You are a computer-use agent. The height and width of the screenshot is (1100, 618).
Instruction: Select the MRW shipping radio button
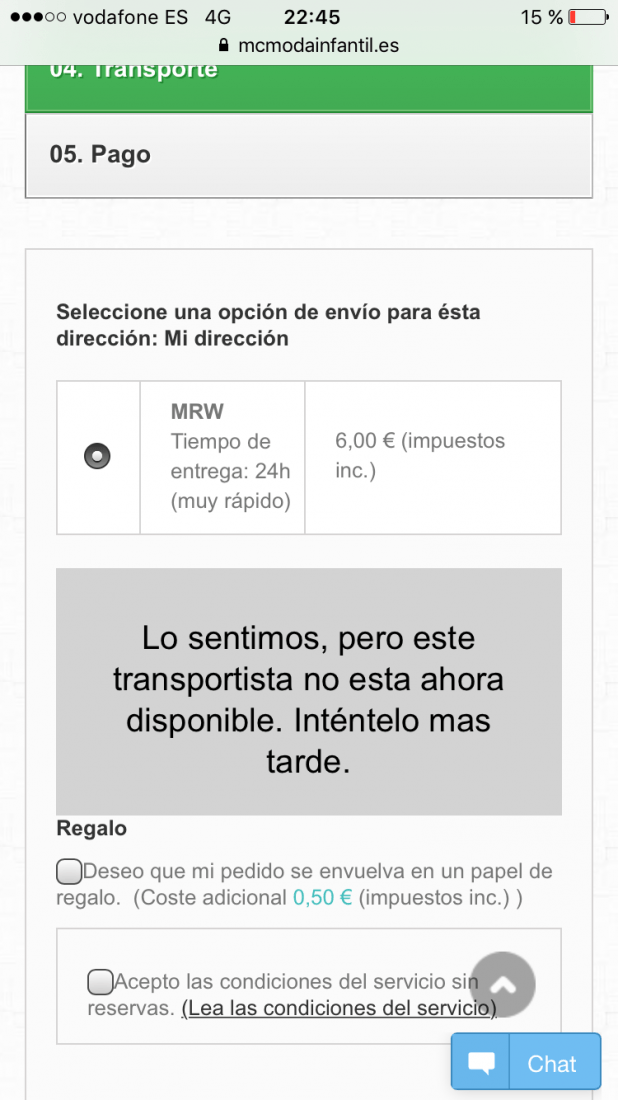coord(98,457)
